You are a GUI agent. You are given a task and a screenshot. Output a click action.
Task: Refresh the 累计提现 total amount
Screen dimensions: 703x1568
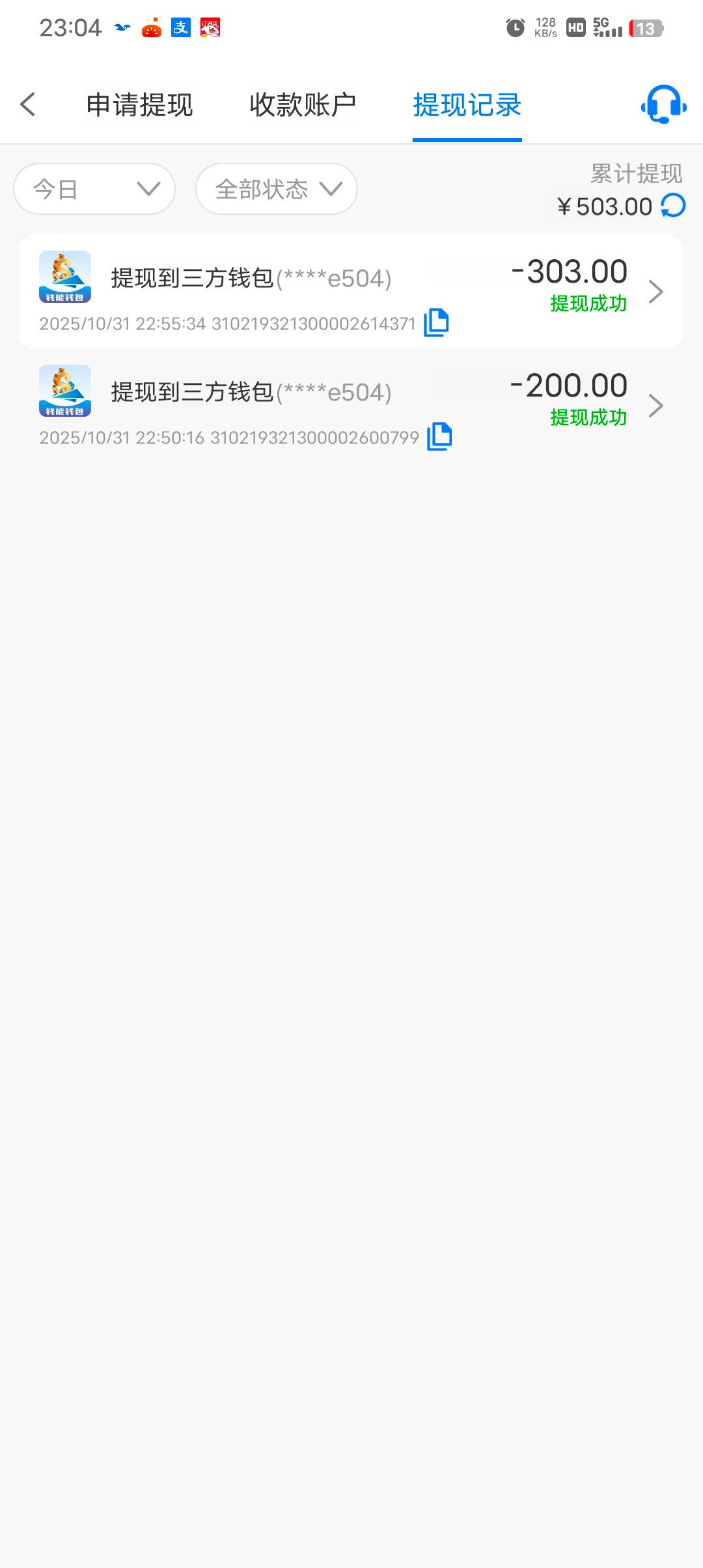pos(673,206)
